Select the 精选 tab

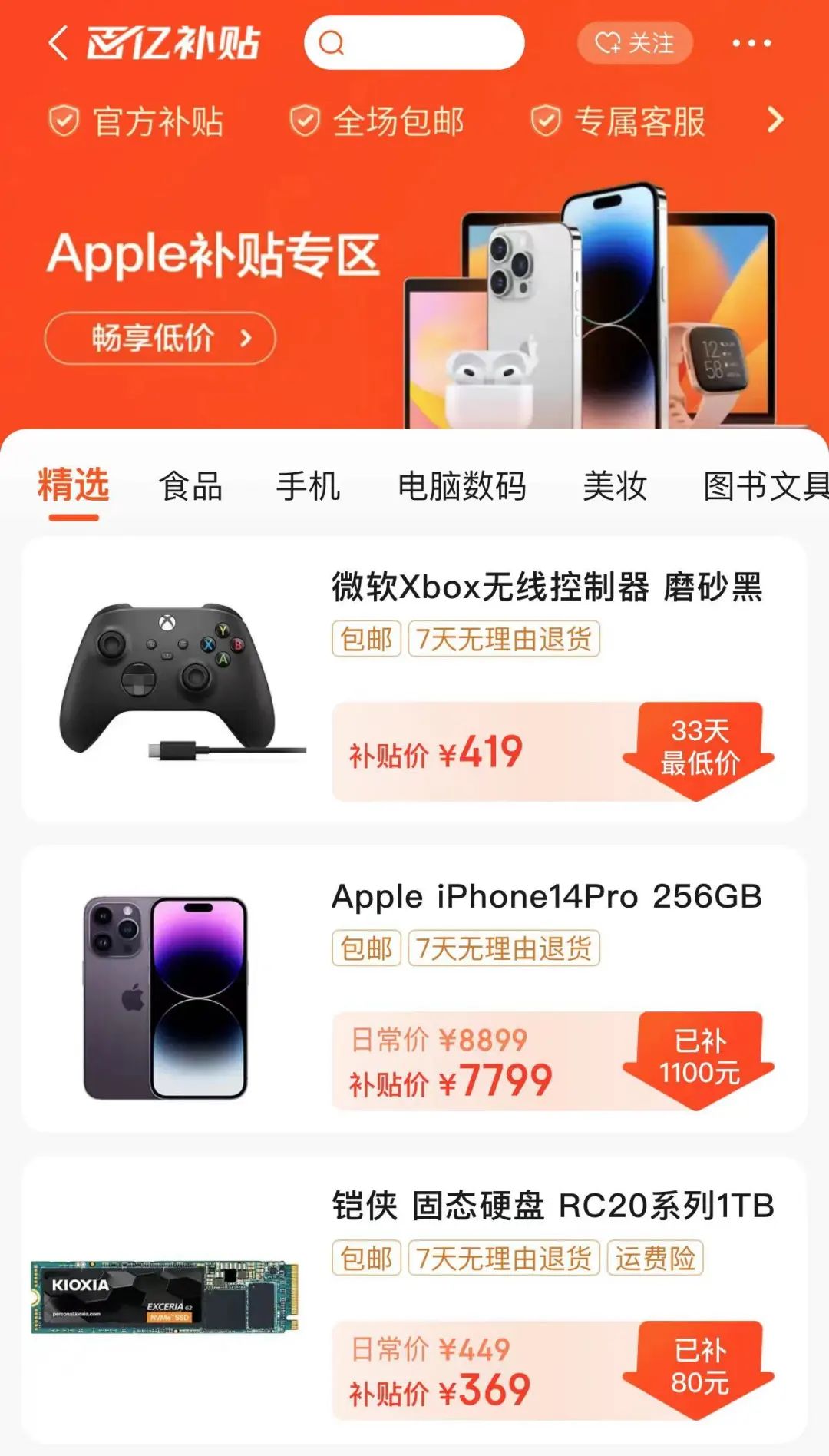74,486
